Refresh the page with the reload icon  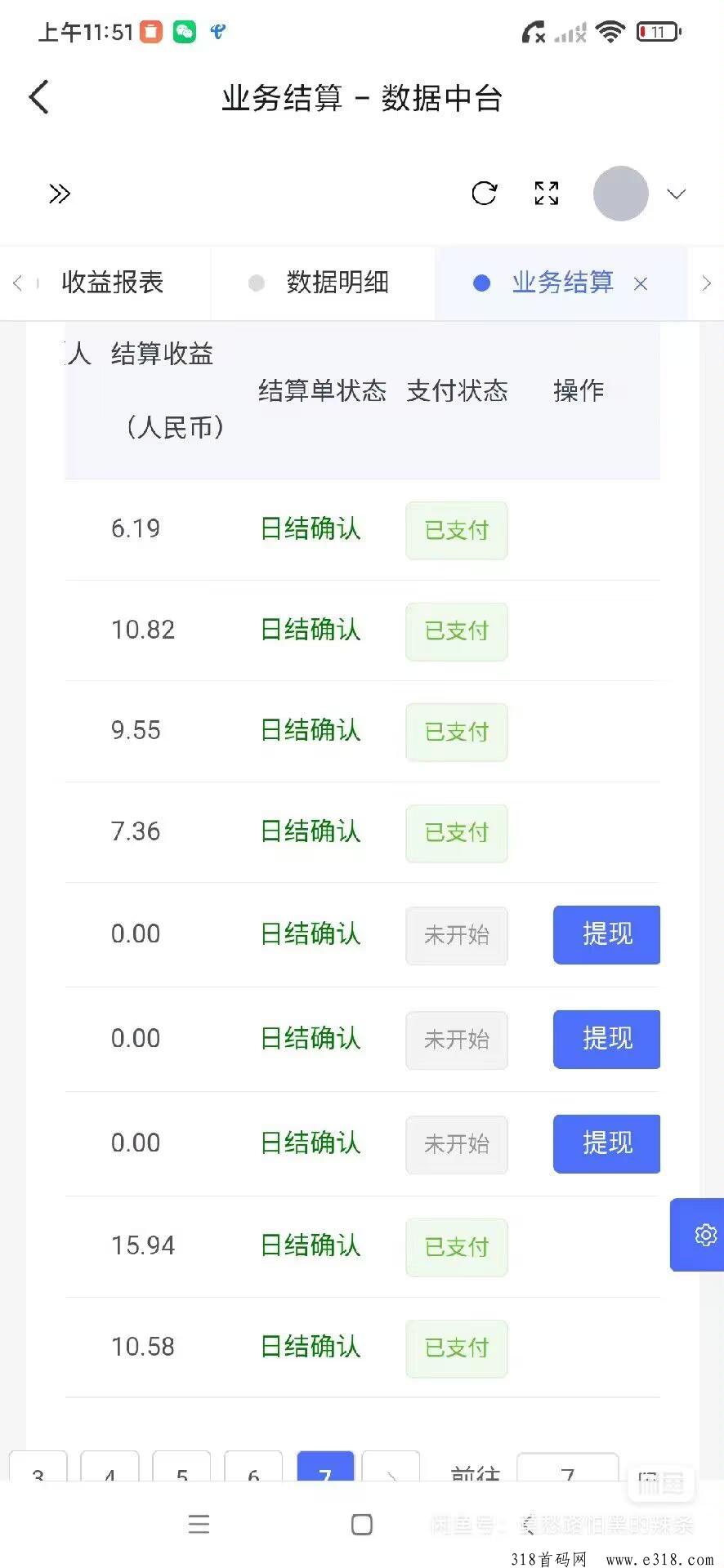[x=485, y=194]
